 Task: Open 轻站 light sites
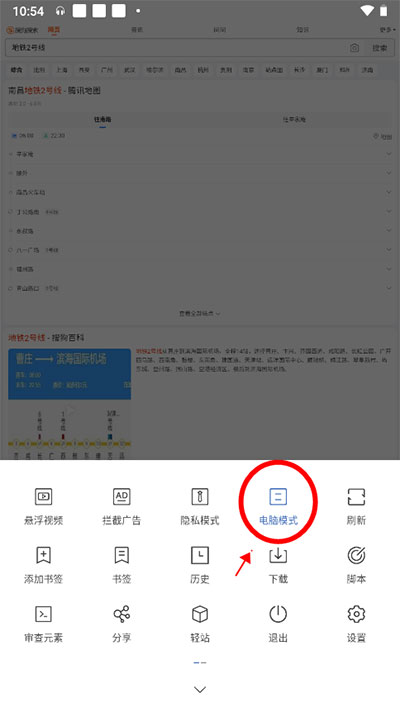[x=200, y=624]
